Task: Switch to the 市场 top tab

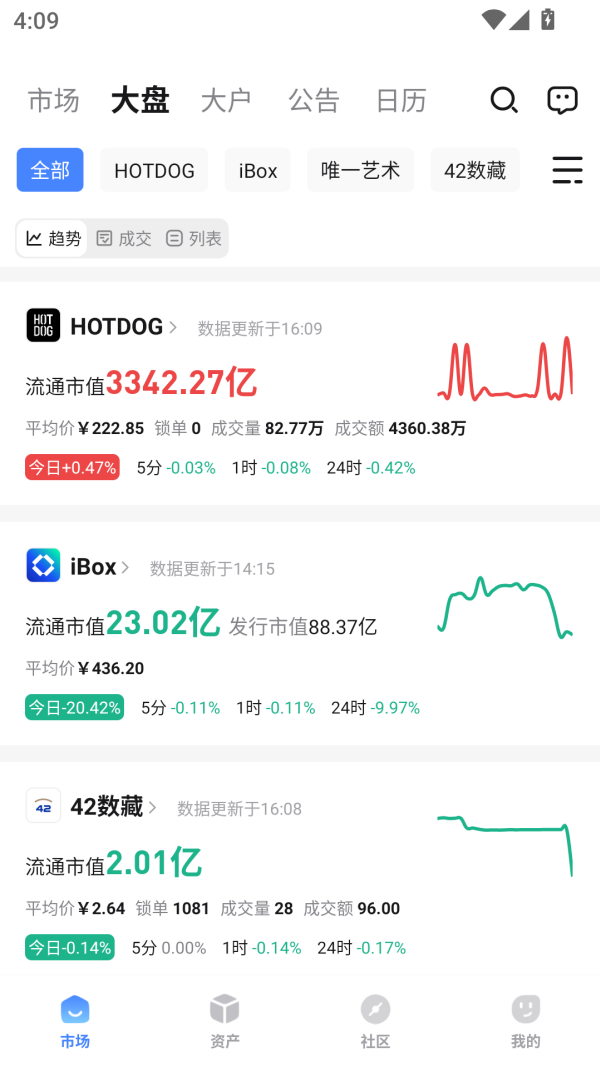Action: 53,100
